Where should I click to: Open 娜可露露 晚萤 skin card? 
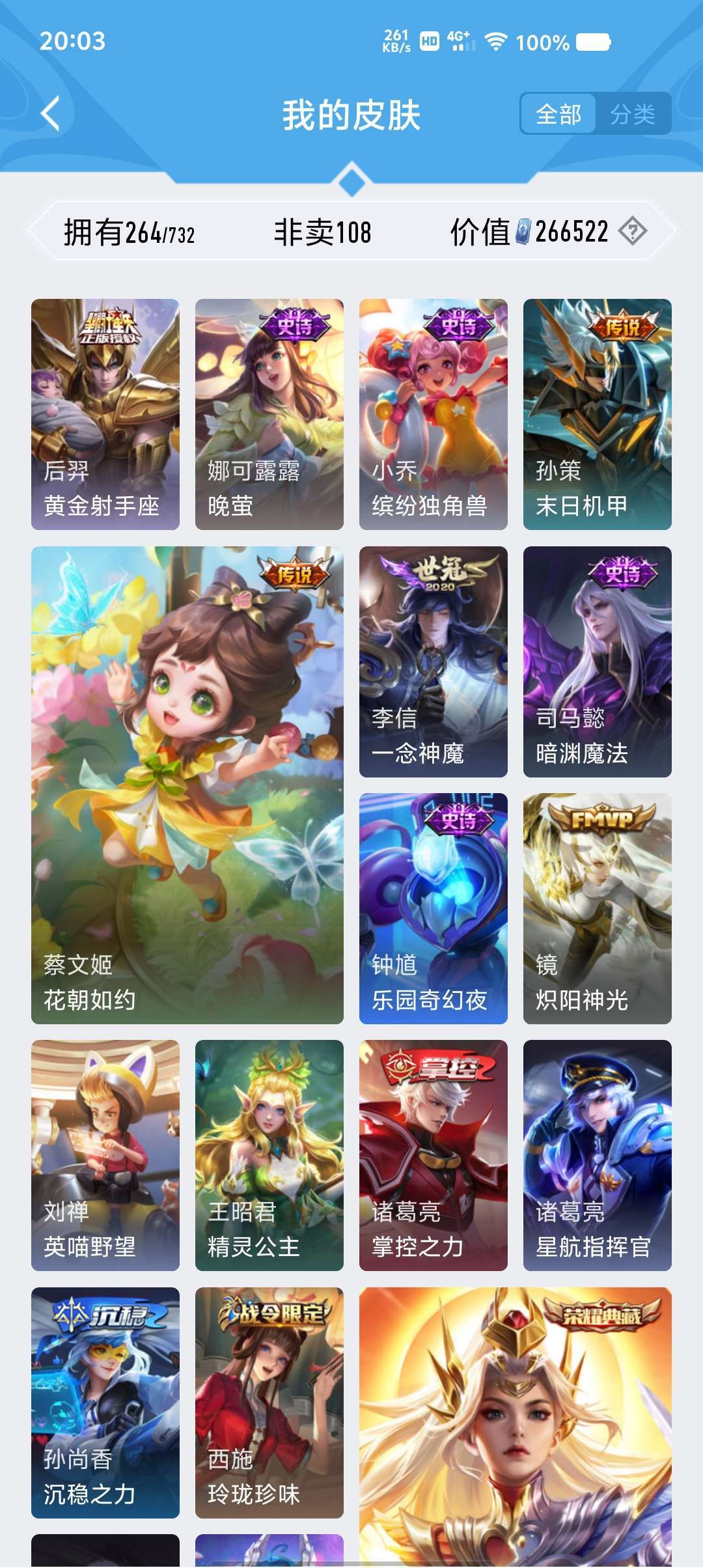point(269,414)
